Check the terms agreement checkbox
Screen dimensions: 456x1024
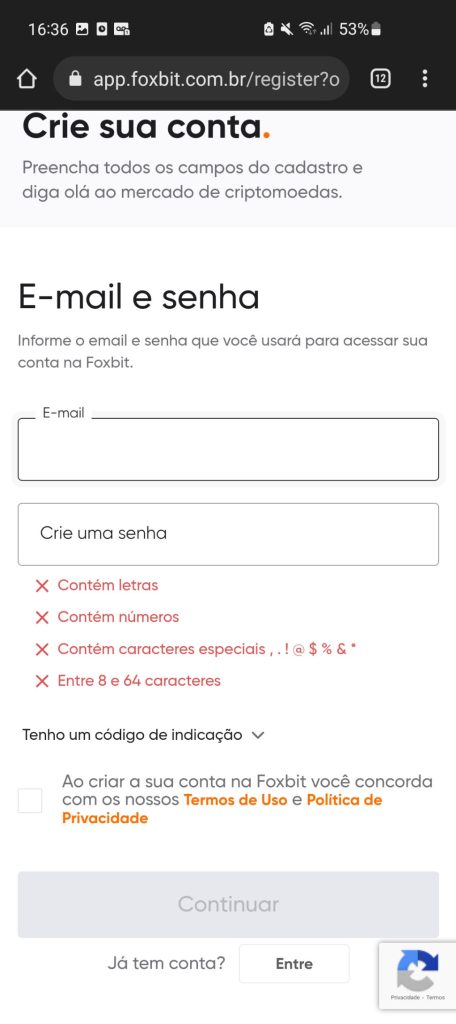tap(30, 800)
